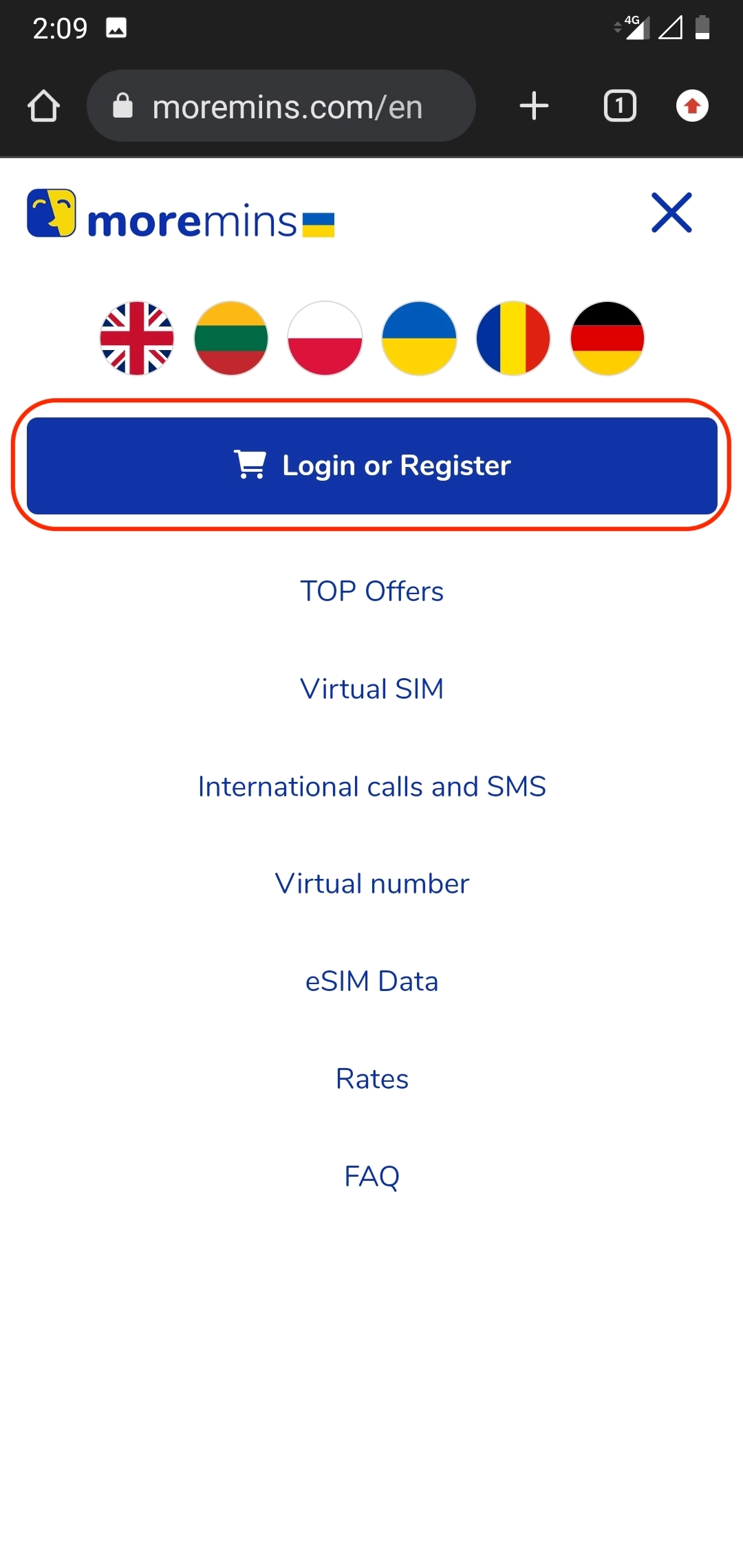
Task: Select the Lithuanian flag language
Action: (231, 338)
